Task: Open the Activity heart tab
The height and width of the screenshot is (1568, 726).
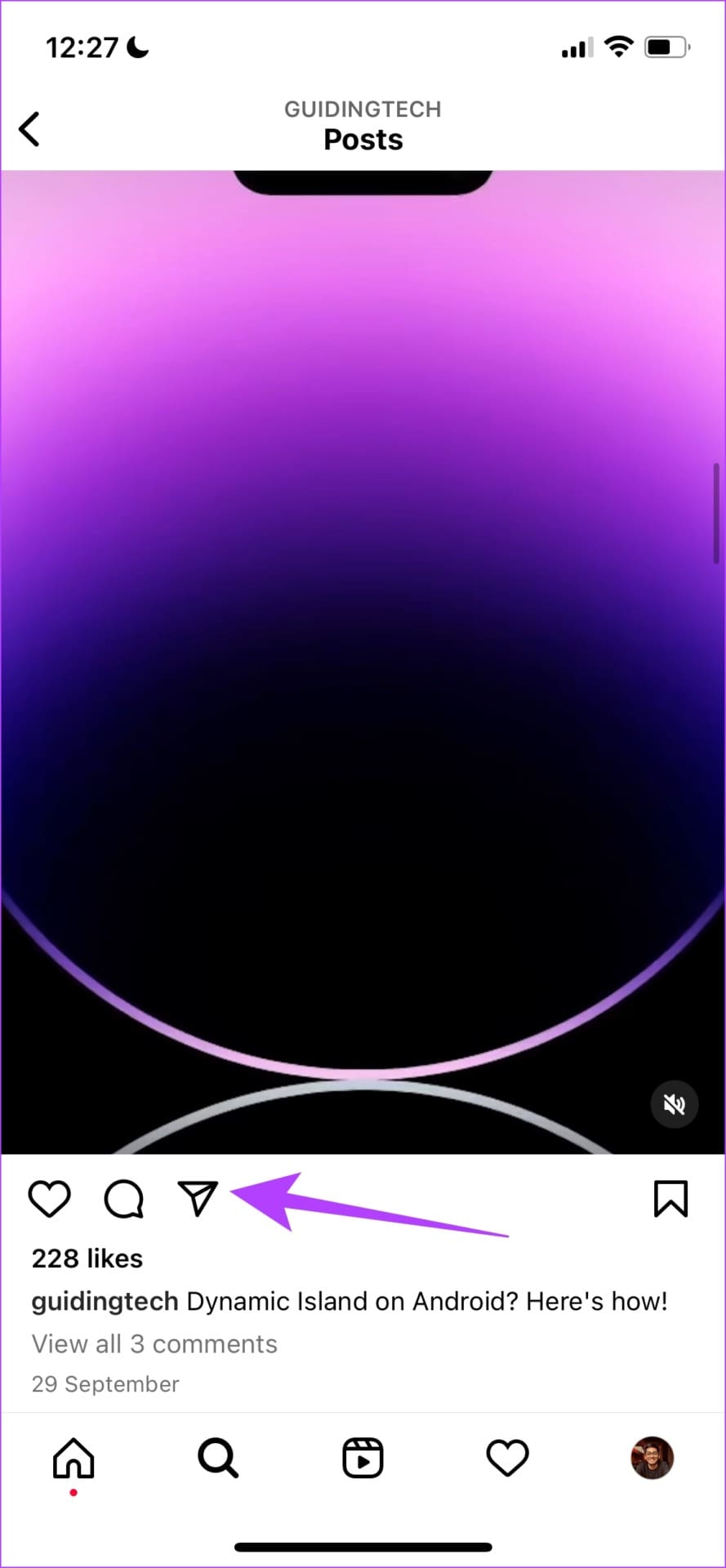Action: 507,1458
